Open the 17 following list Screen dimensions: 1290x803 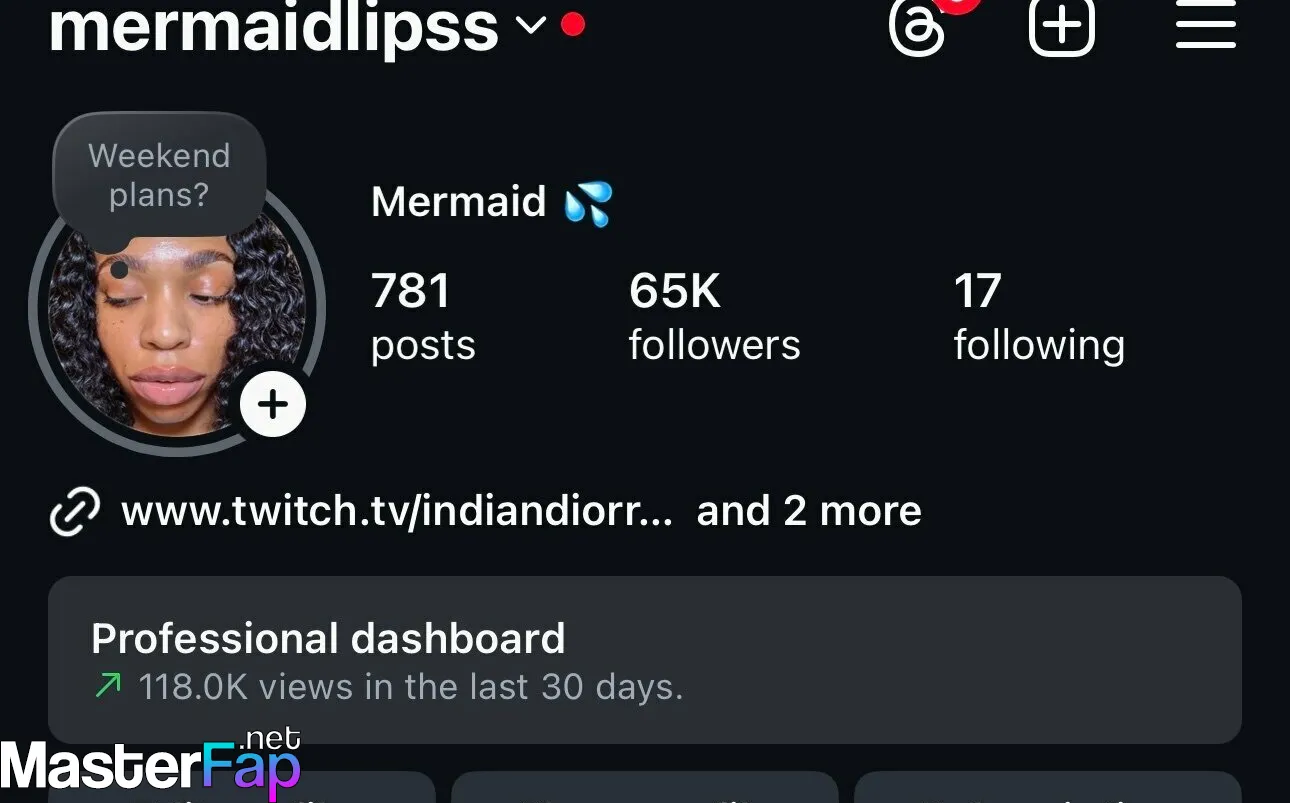[x=1038, y=317]
